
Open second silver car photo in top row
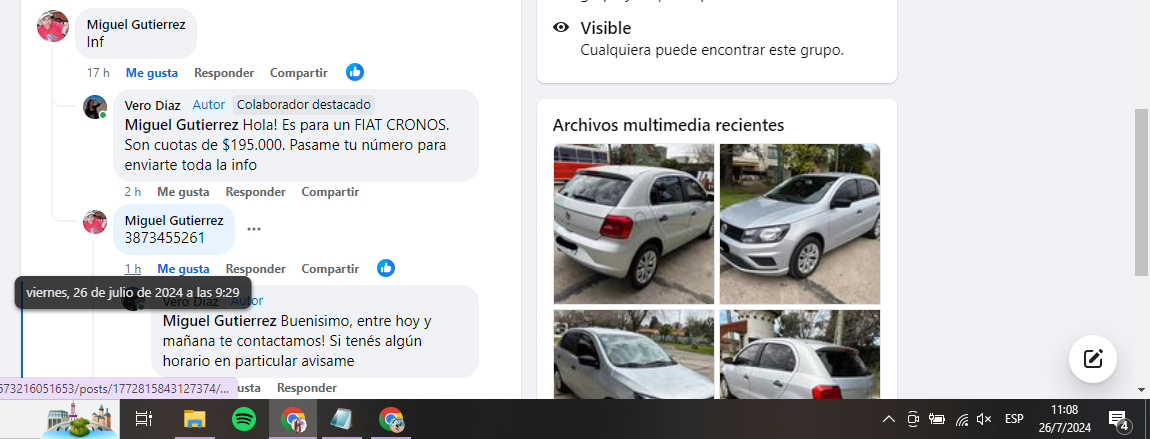[x=799, y=223]
